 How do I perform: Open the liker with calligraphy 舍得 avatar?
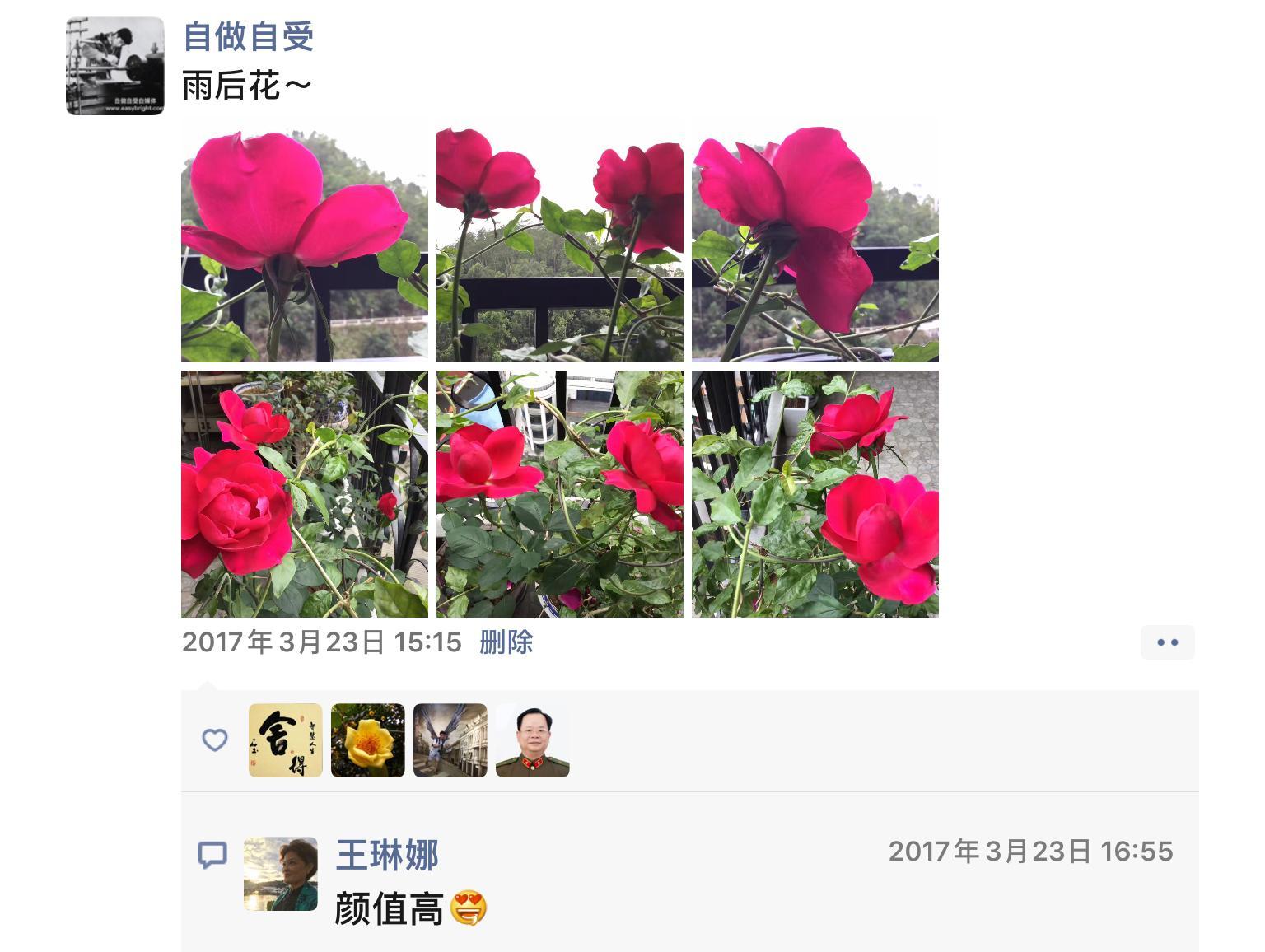pyautogui.click(x=285, y=740)
